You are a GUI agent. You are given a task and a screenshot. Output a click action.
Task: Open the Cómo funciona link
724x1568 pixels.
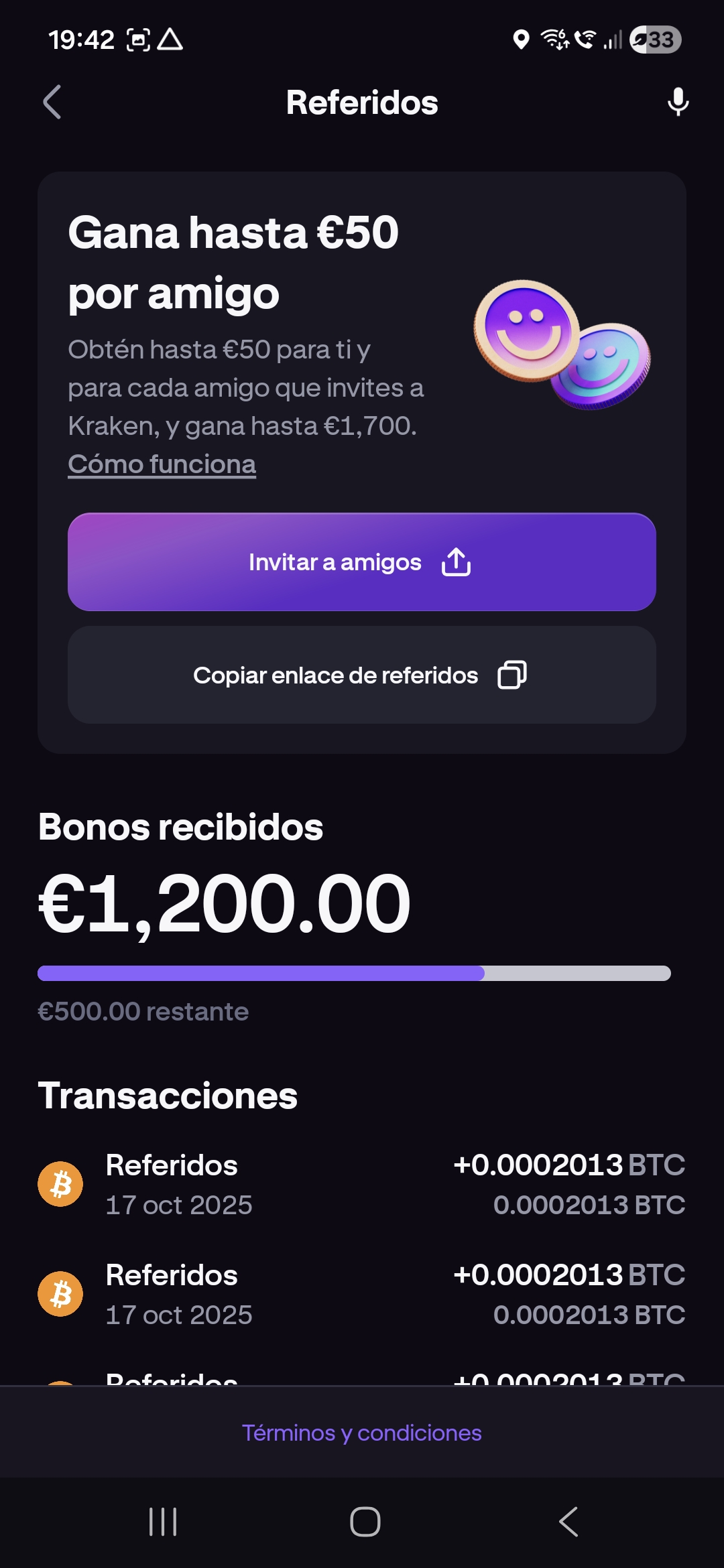[162, 464]
